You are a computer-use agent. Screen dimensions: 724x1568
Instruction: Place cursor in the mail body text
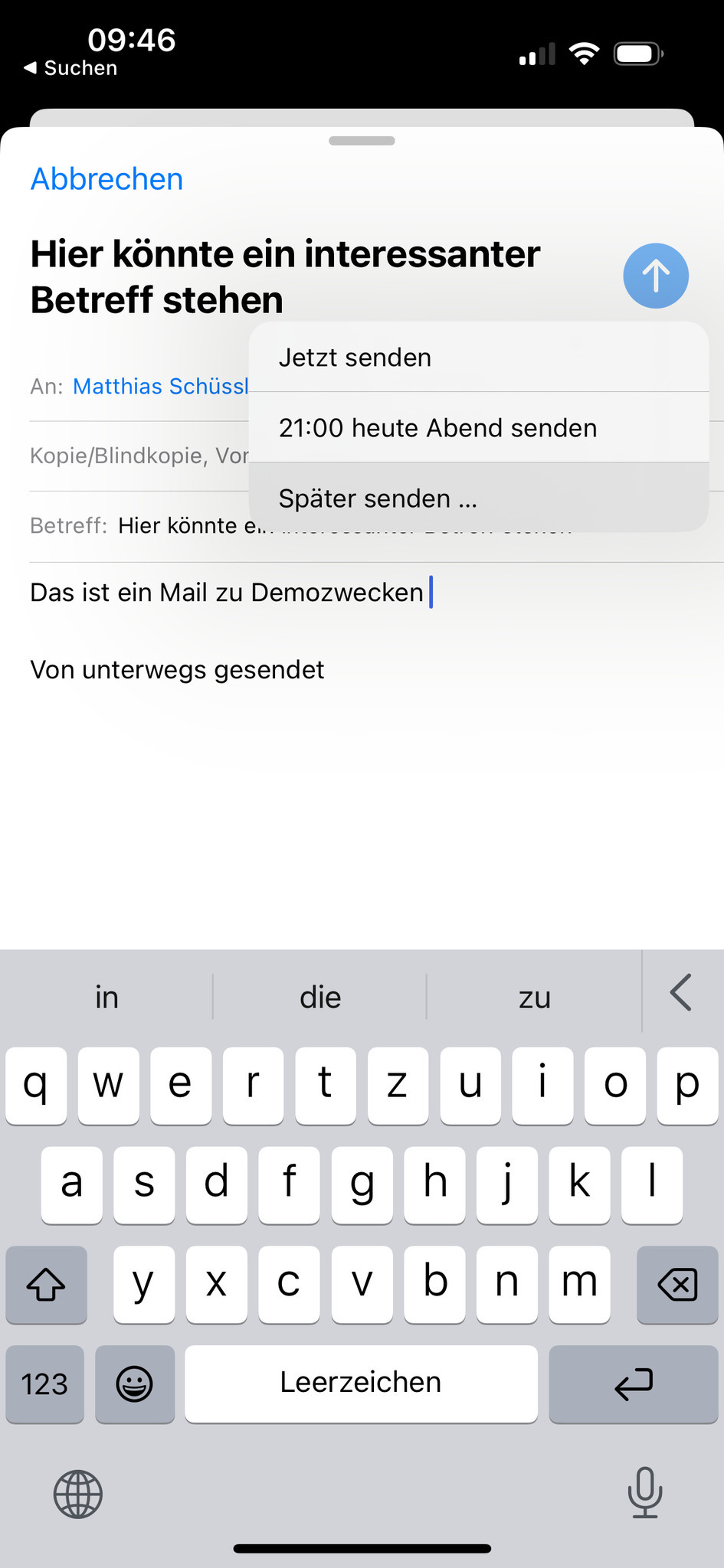(x=227, y=593)
